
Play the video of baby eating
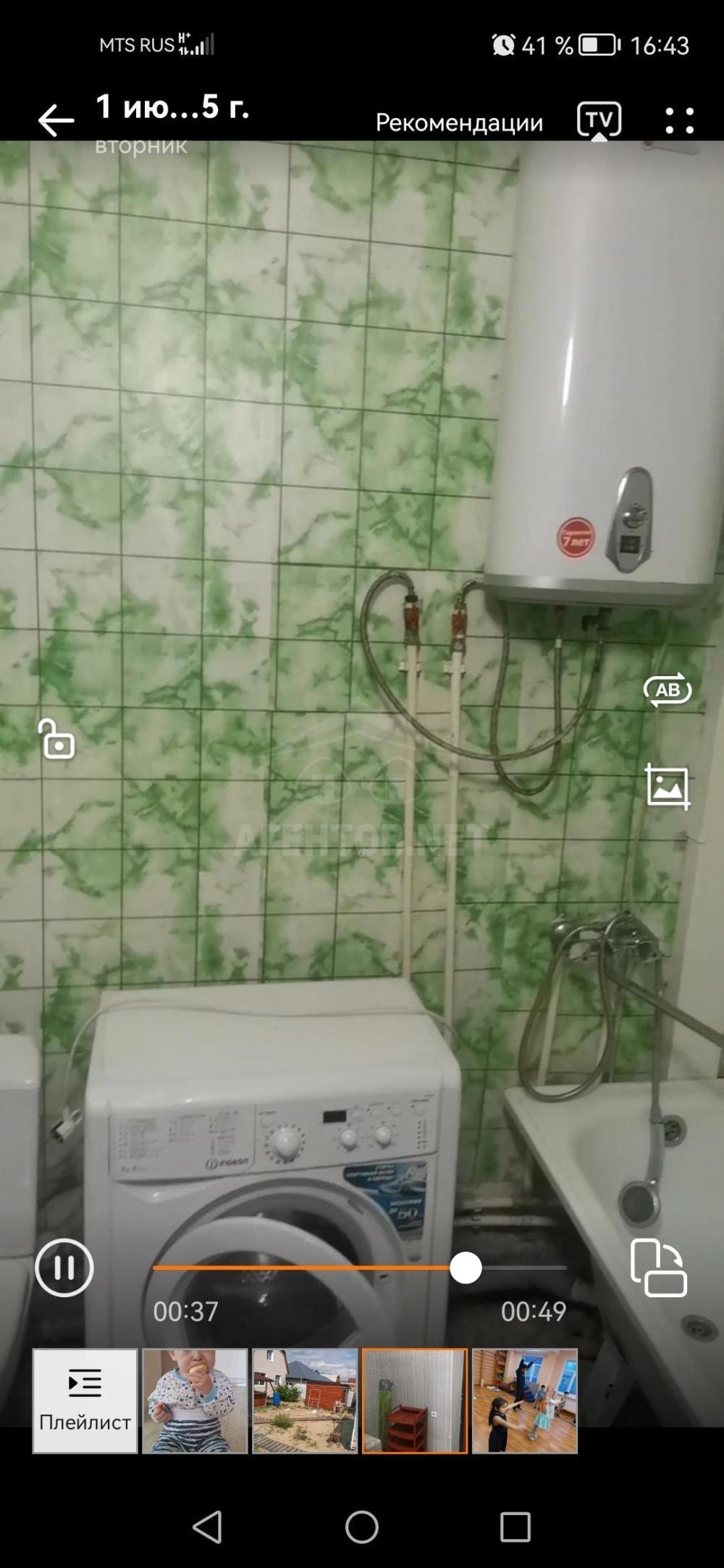[x=195, y=1401]
